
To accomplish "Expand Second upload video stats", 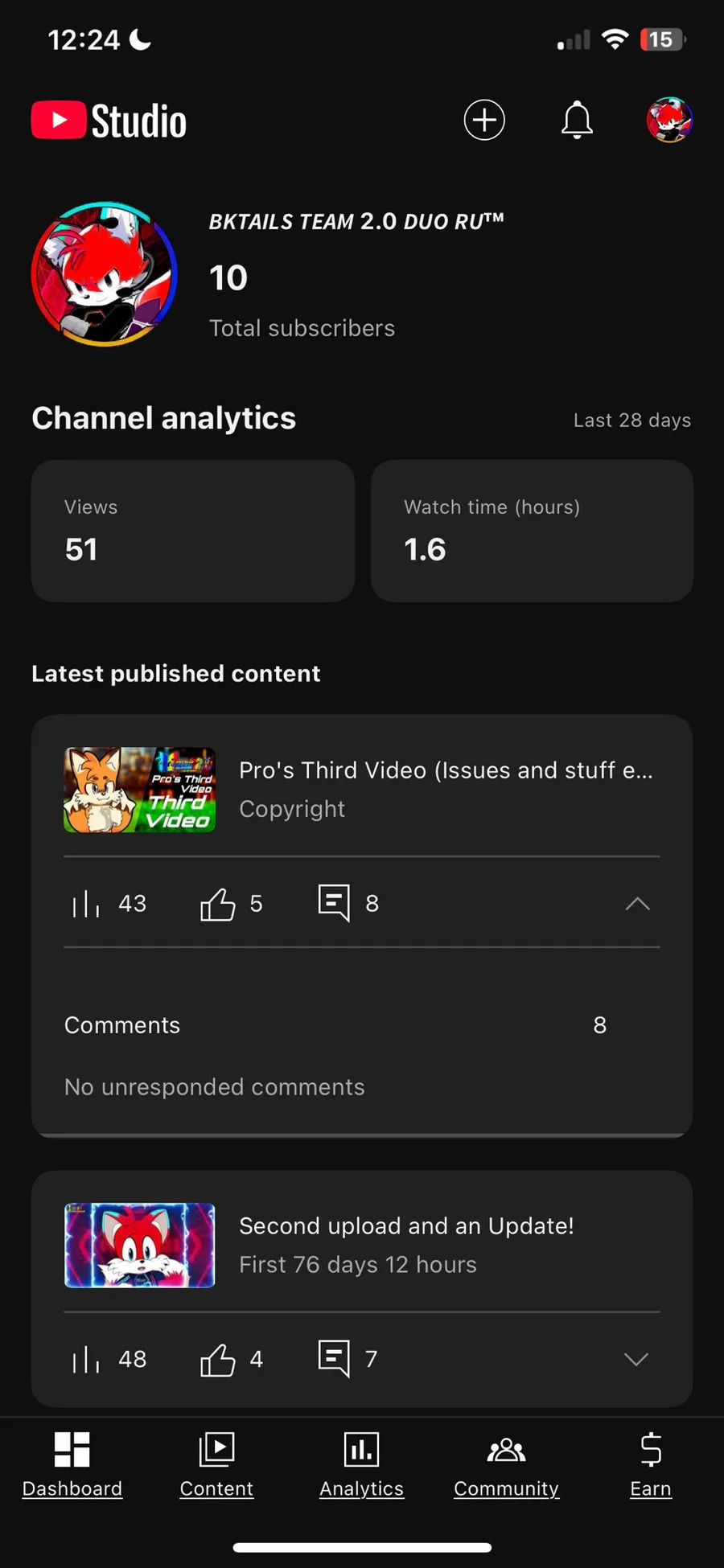I will [x=636, y=1359].
